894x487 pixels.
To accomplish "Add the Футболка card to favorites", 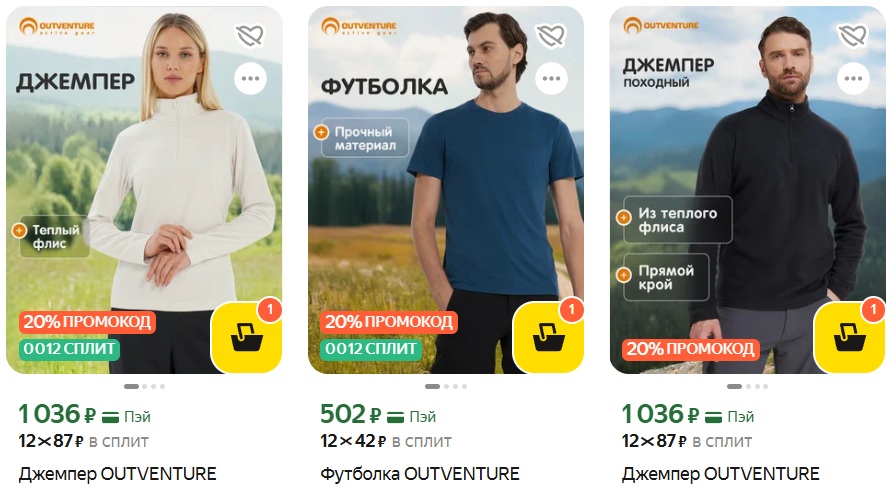I will [x=551, y=36].
